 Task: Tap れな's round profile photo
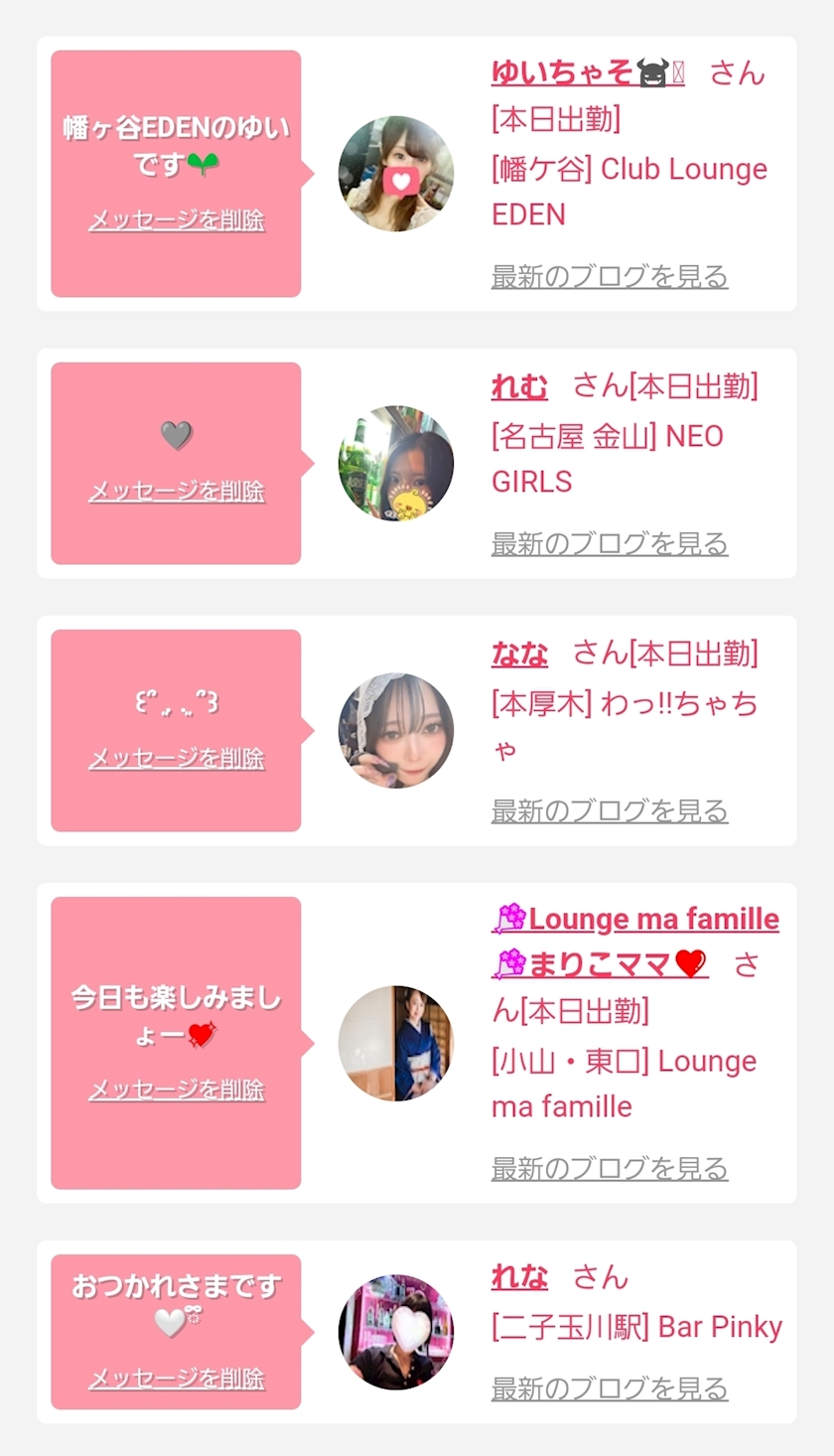(x=396, y=1332)
